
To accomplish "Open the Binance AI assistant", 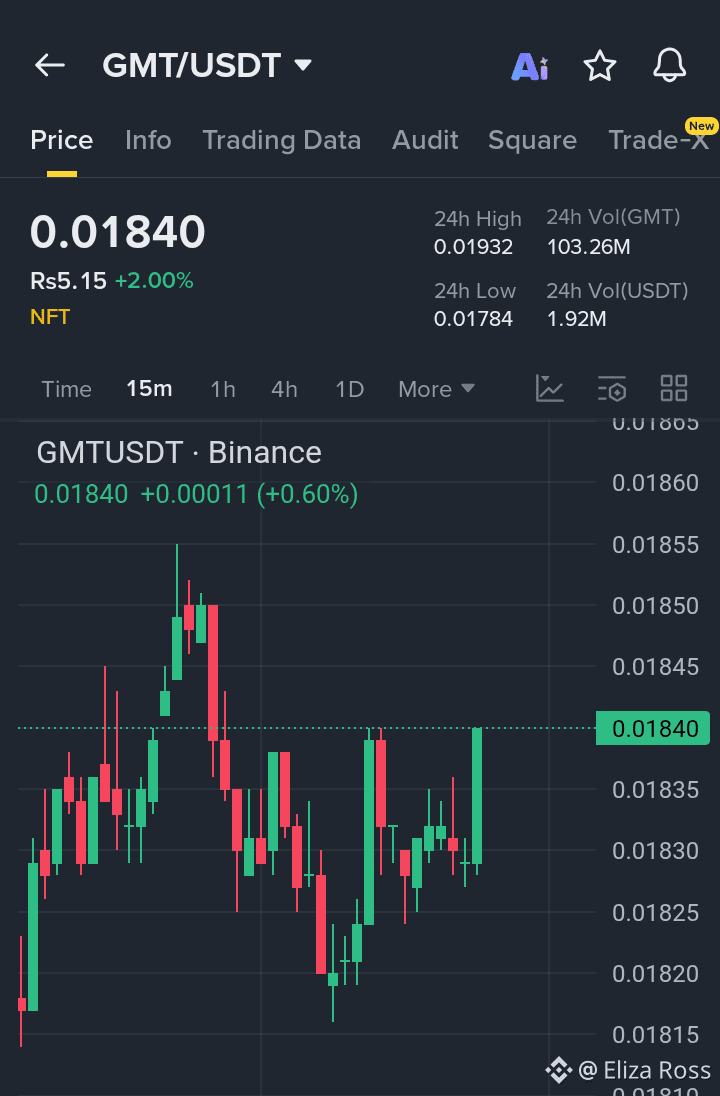I will (x=530, y=65).
